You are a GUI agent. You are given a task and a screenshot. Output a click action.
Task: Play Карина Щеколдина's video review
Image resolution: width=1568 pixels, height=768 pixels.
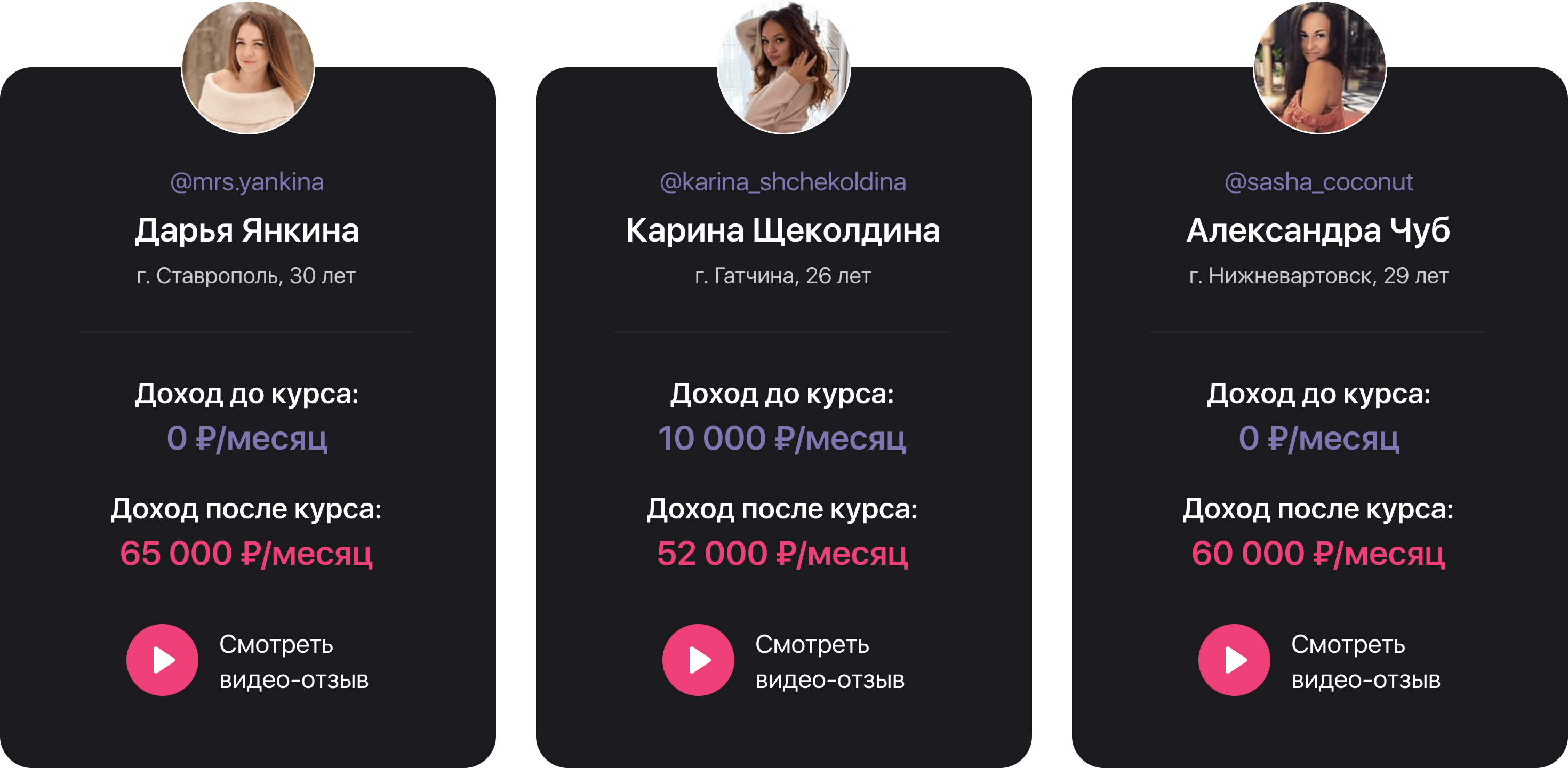[x=698, y=660]
